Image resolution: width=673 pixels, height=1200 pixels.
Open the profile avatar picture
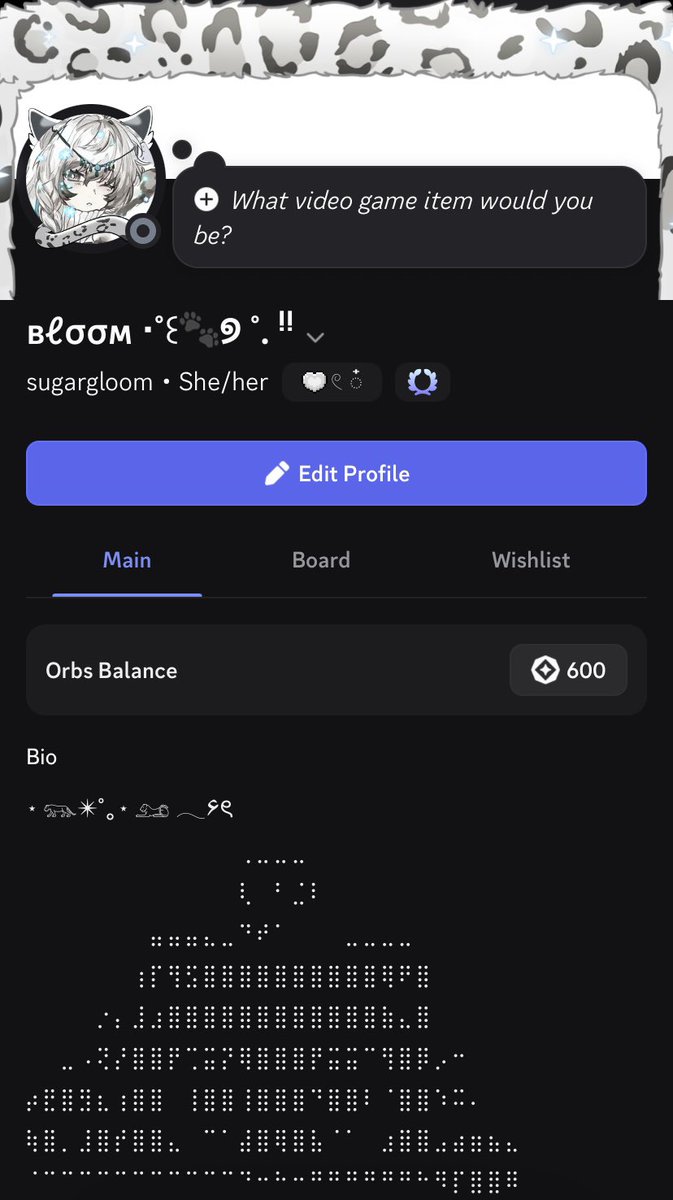click(x=89, y=178)
